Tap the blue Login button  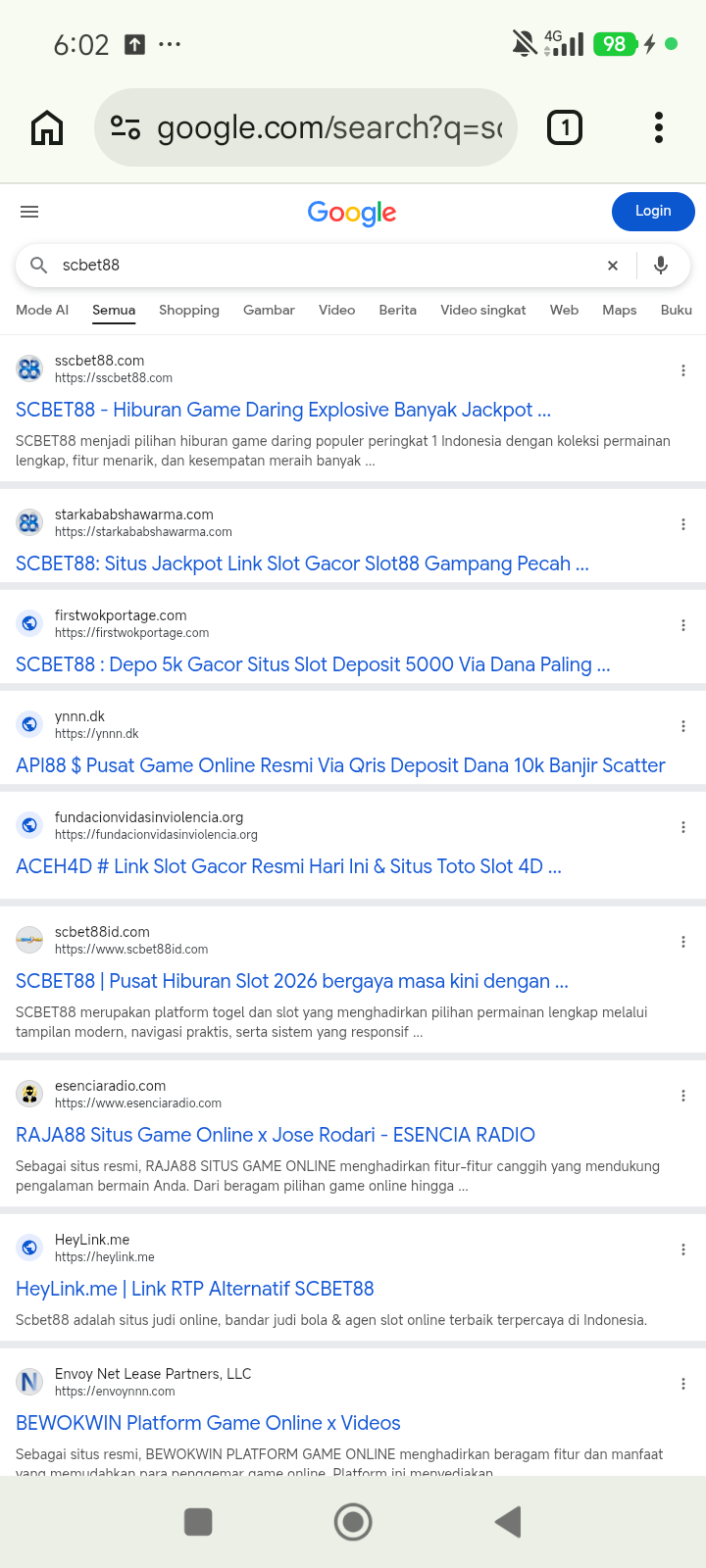tap(653, 211)
